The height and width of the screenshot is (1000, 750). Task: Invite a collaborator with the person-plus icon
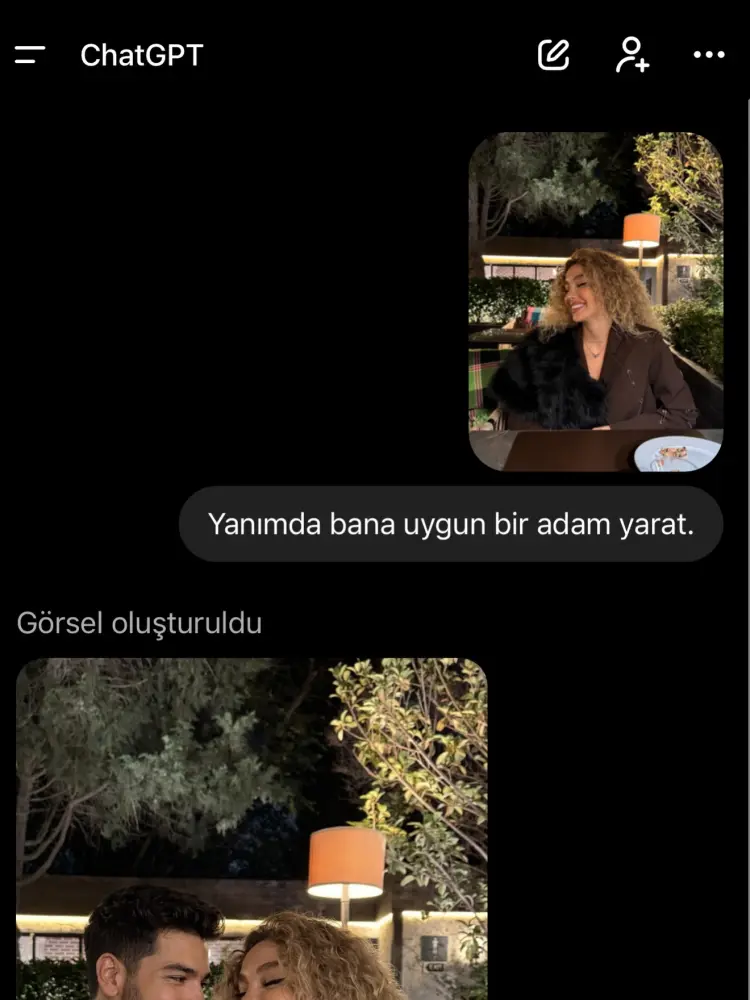pos(630,55)
